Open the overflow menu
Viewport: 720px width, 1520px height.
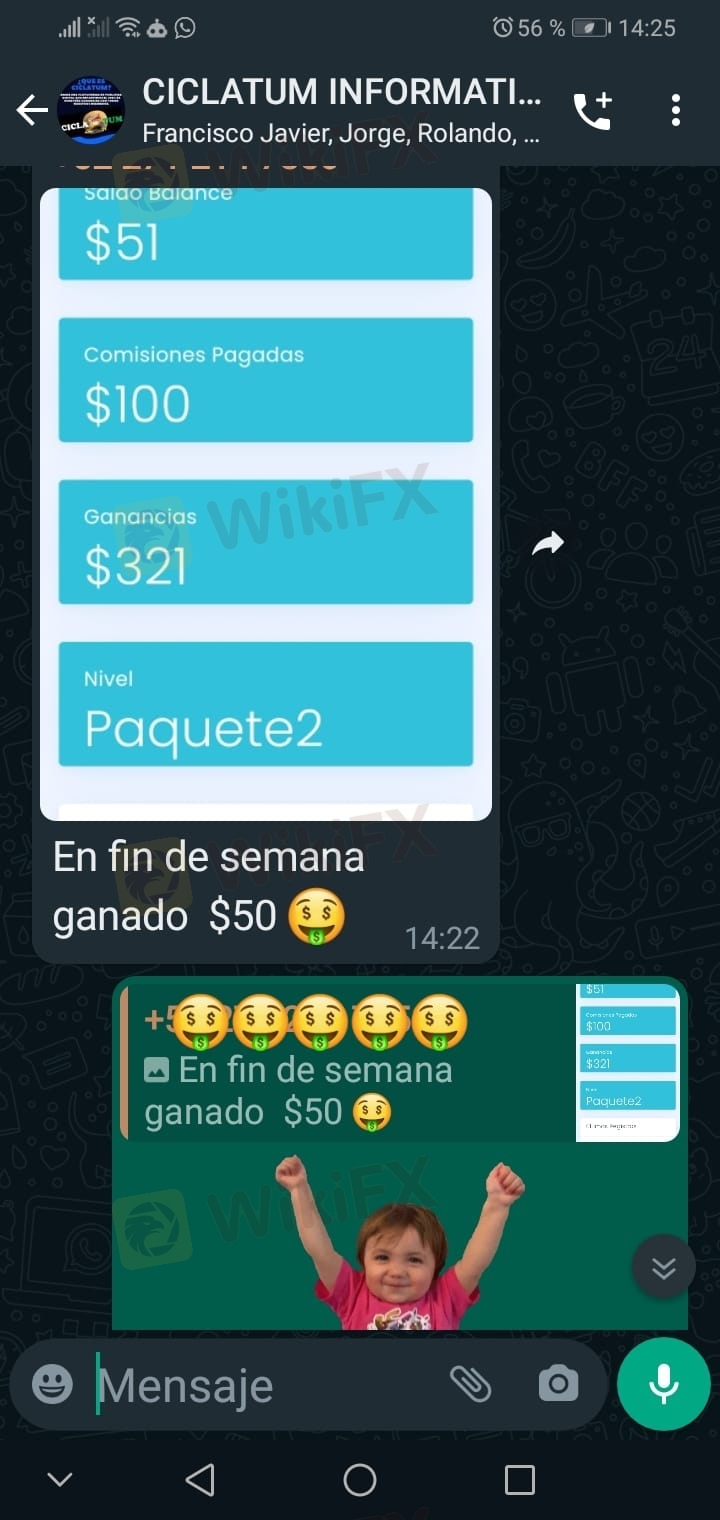[676, 111]
